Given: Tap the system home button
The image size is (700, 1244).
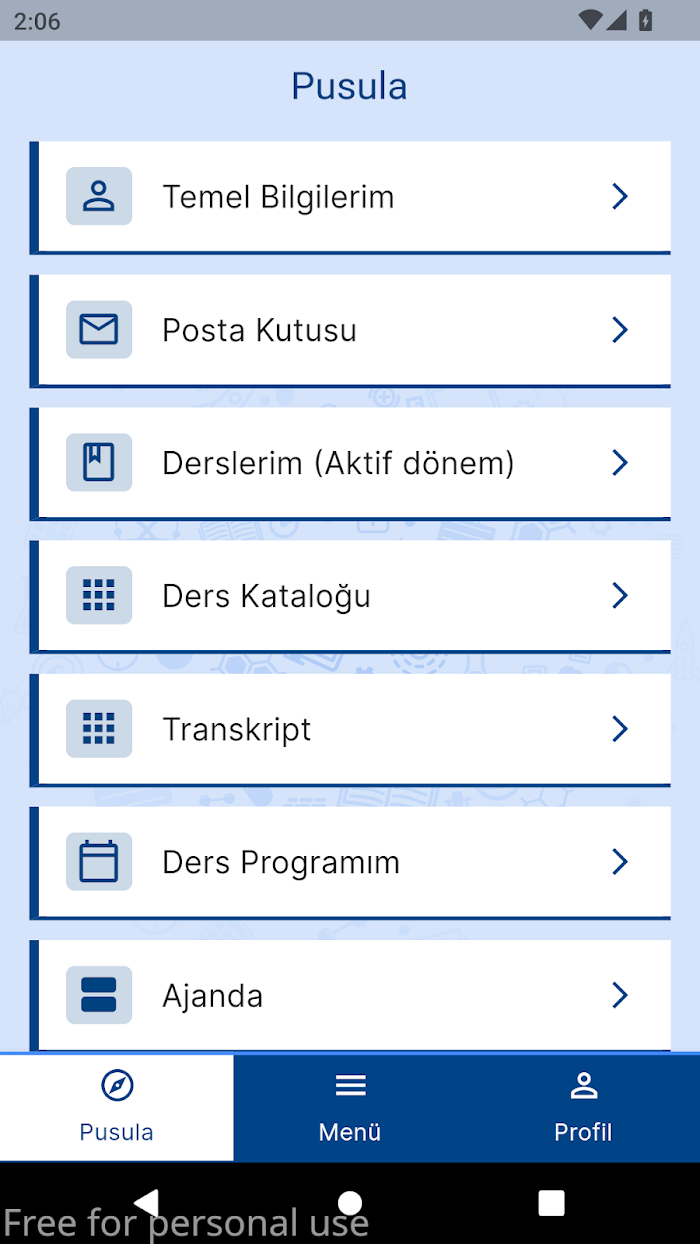Looking at the screenshot, I should pos(350,1202).
